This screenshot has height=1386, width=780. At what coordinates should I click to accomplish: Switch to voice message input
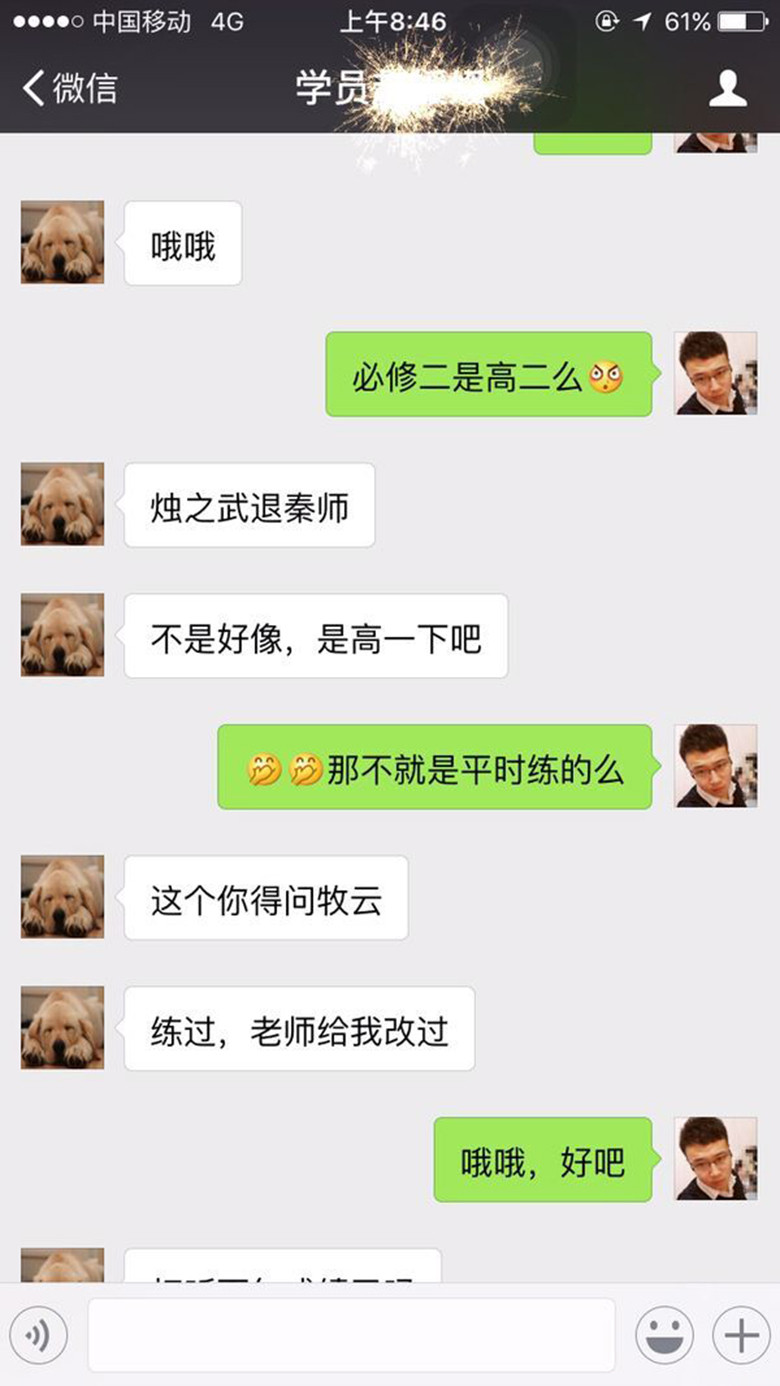38,1335
